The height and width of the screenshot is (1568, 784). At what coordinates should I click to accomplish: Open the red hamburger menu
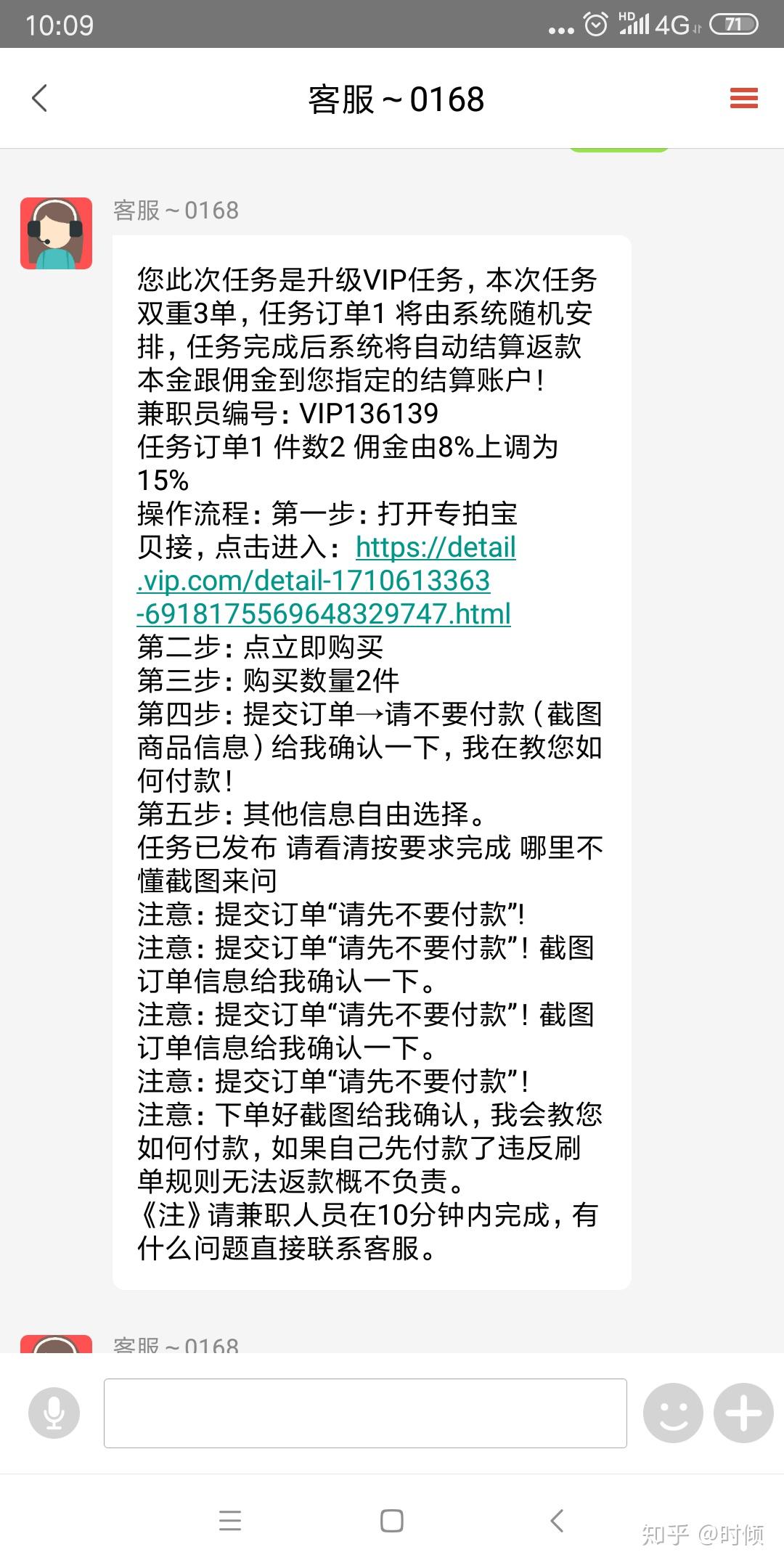[x=743, y=98]
